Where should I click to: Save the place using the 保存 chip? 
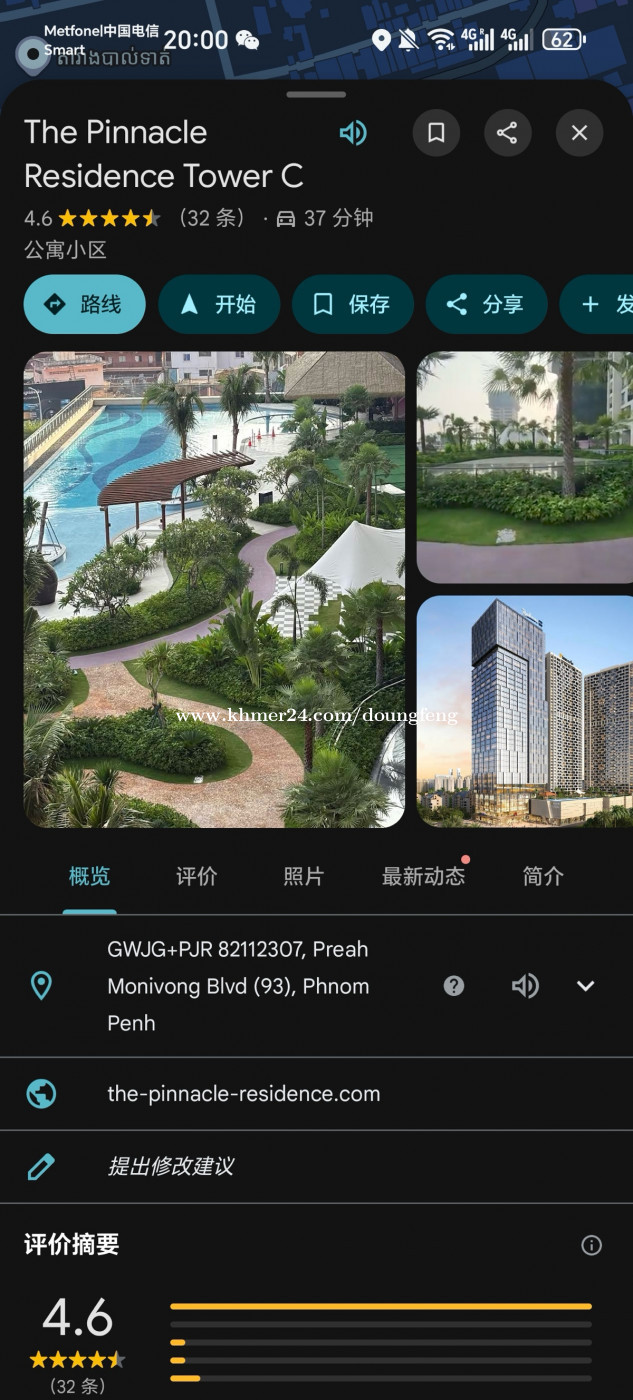(353, 304)
